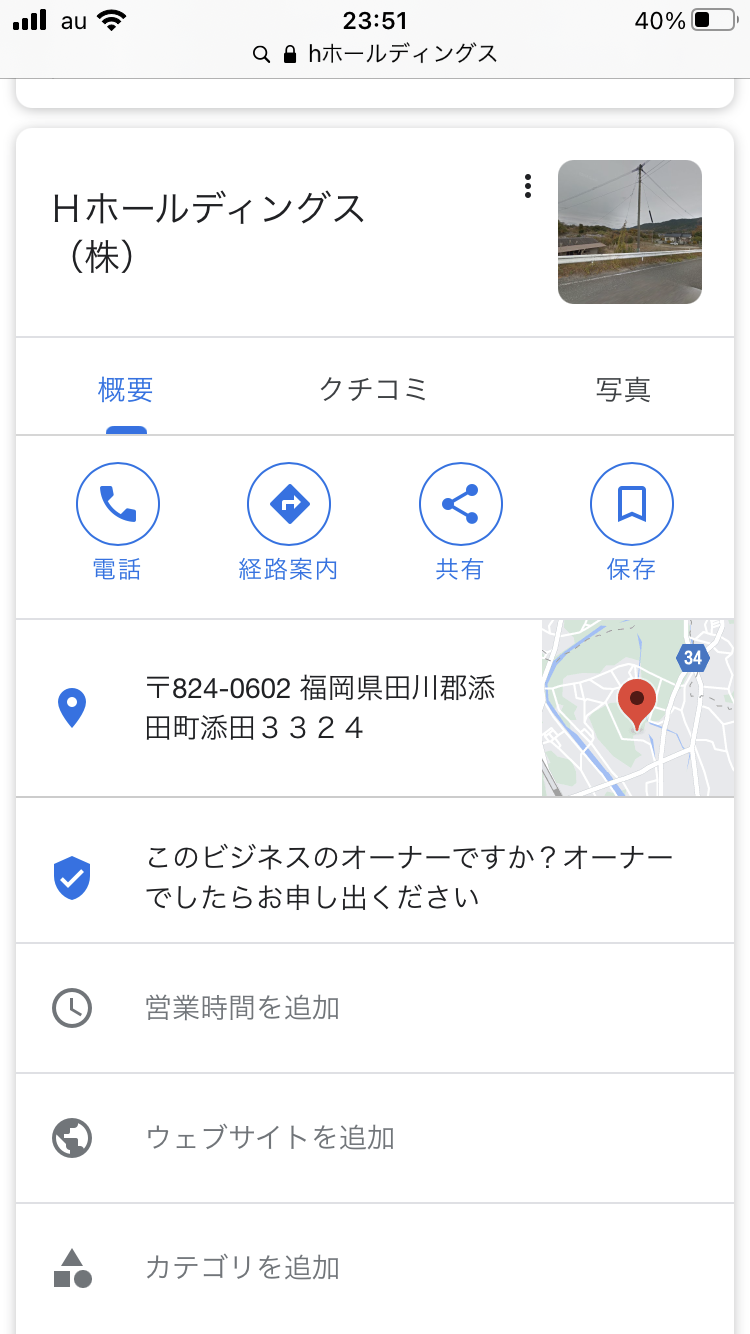Select the 概要 tab
Screen dimensions: 750x1334
[126, 389]
